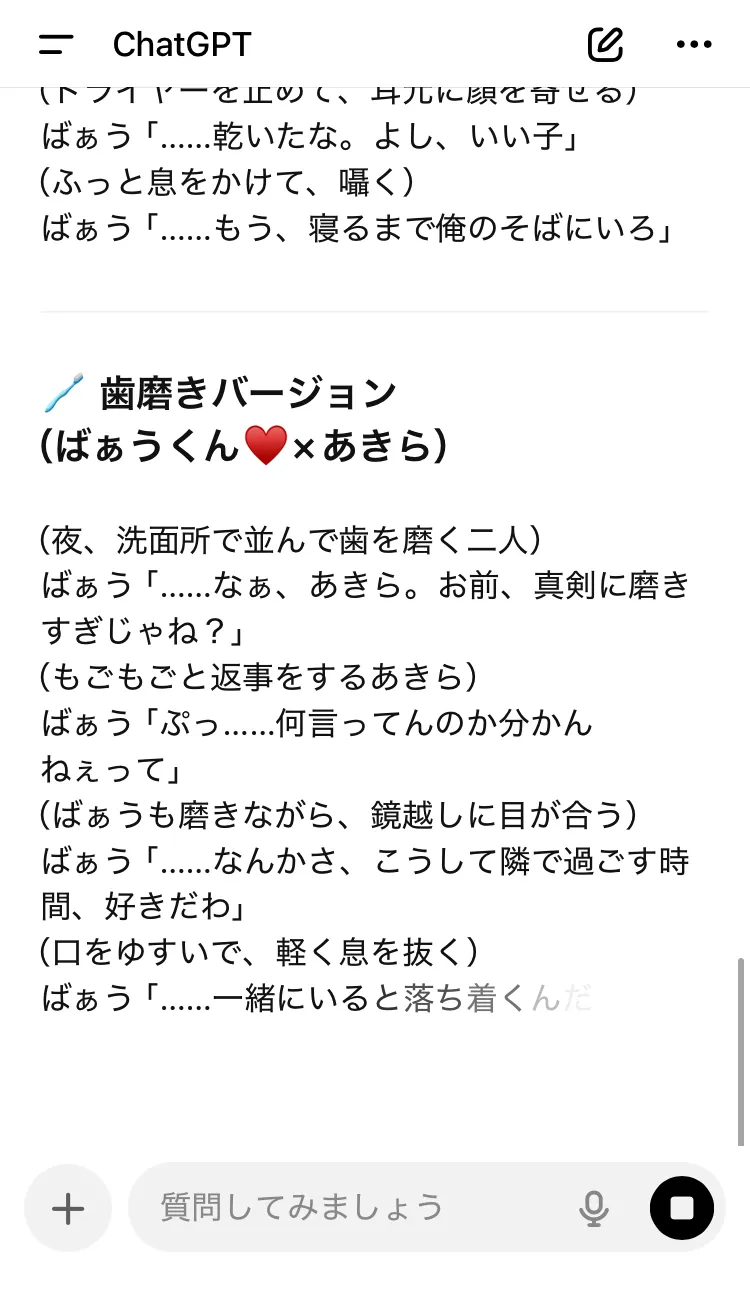Start a new chat
Viewport: 750px width, 1294px height.
coord(605,44)
